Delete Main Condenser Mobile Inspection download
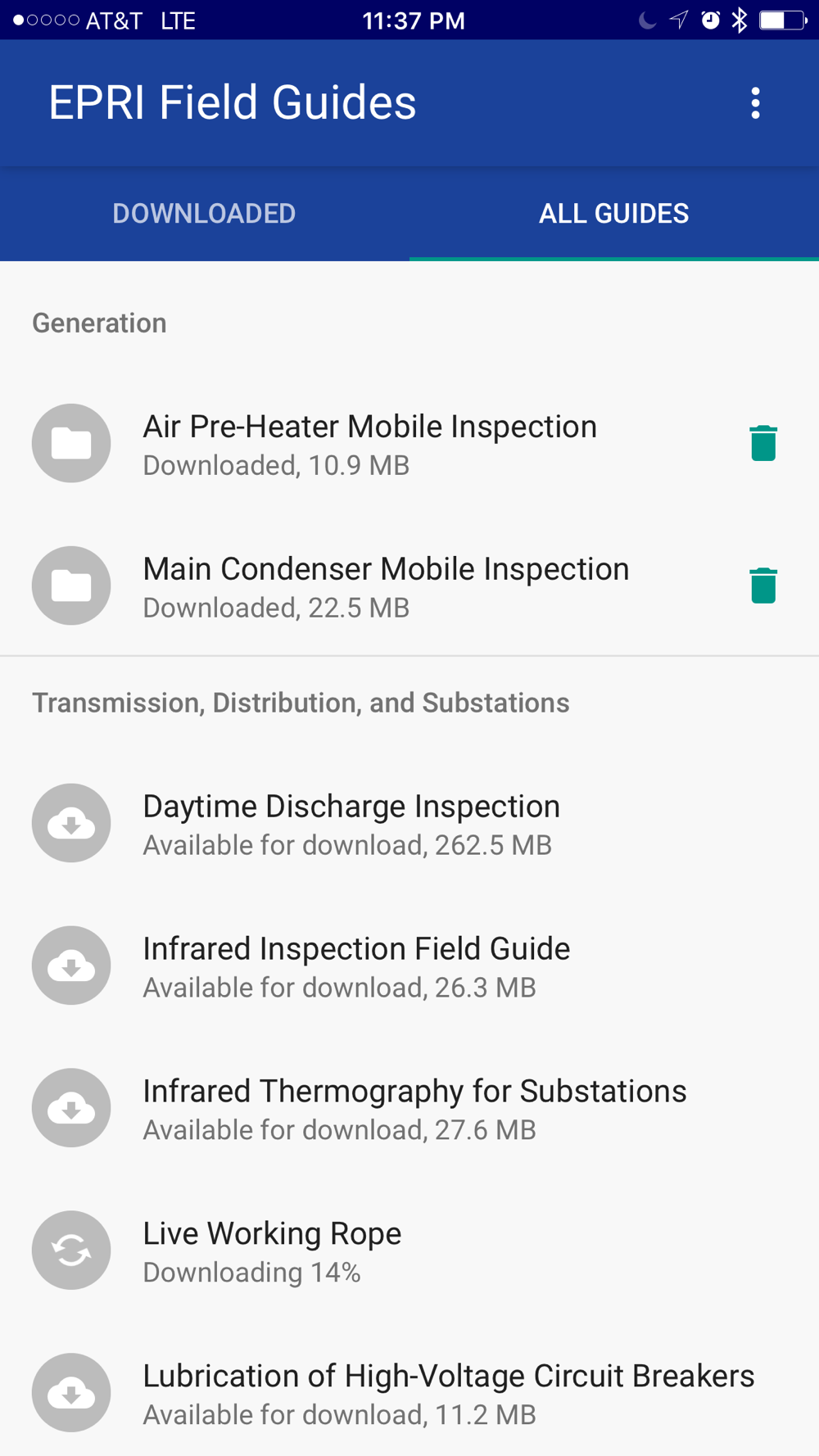The width and height of the screenshot is (819, 1456). [763, 586]
